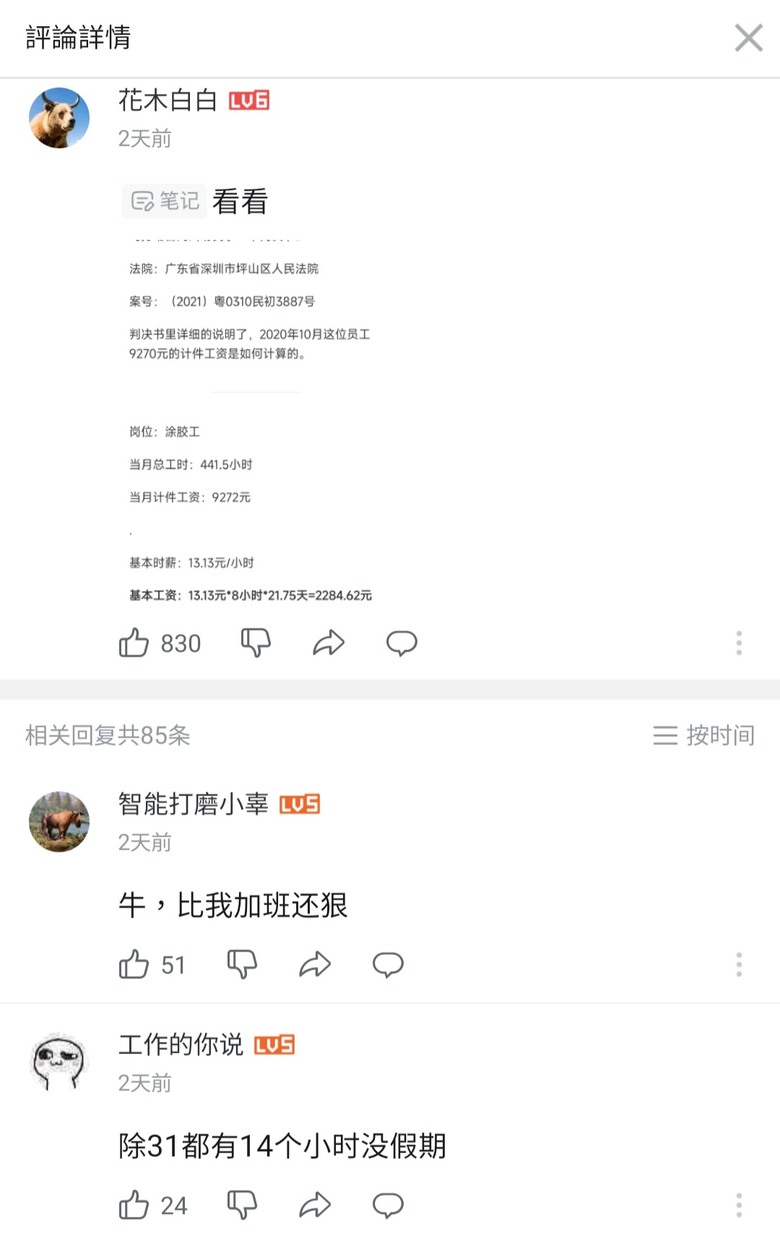Viewport: 780px width, 1234px height.
Task: Share 工作的你说's reply
Action: [314, 1205]
